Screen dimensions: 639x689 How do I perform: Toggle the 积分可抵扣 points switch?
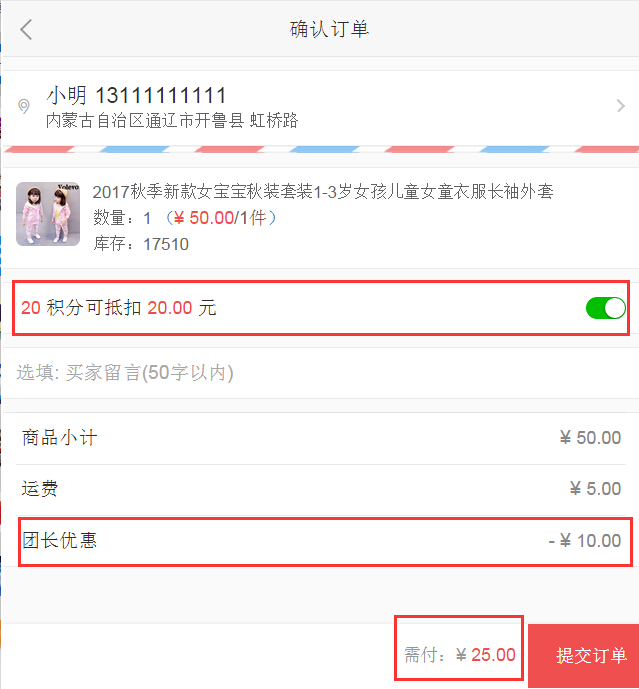coord(605,308)
